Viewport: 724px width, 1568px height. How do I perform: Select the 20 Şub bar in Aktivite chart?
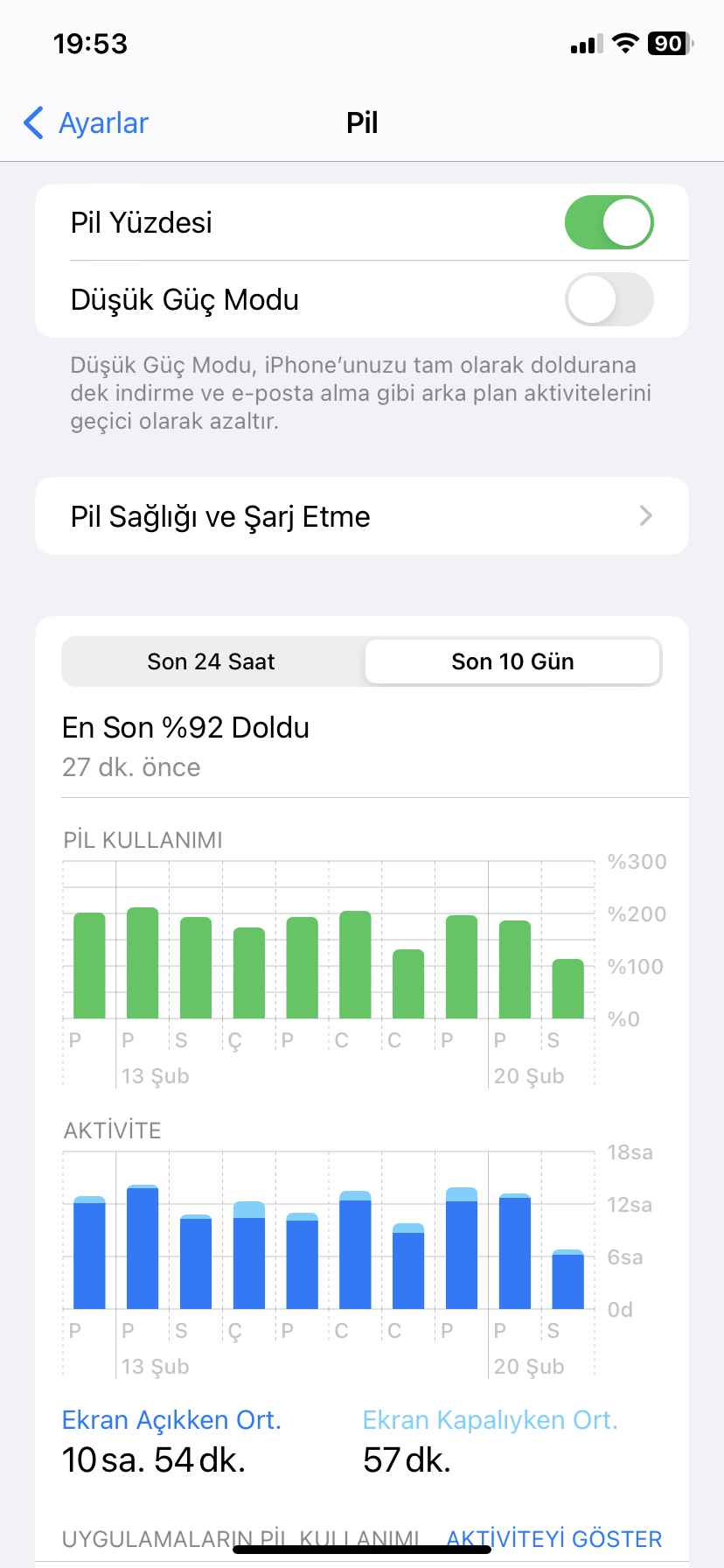[515, 1251]
